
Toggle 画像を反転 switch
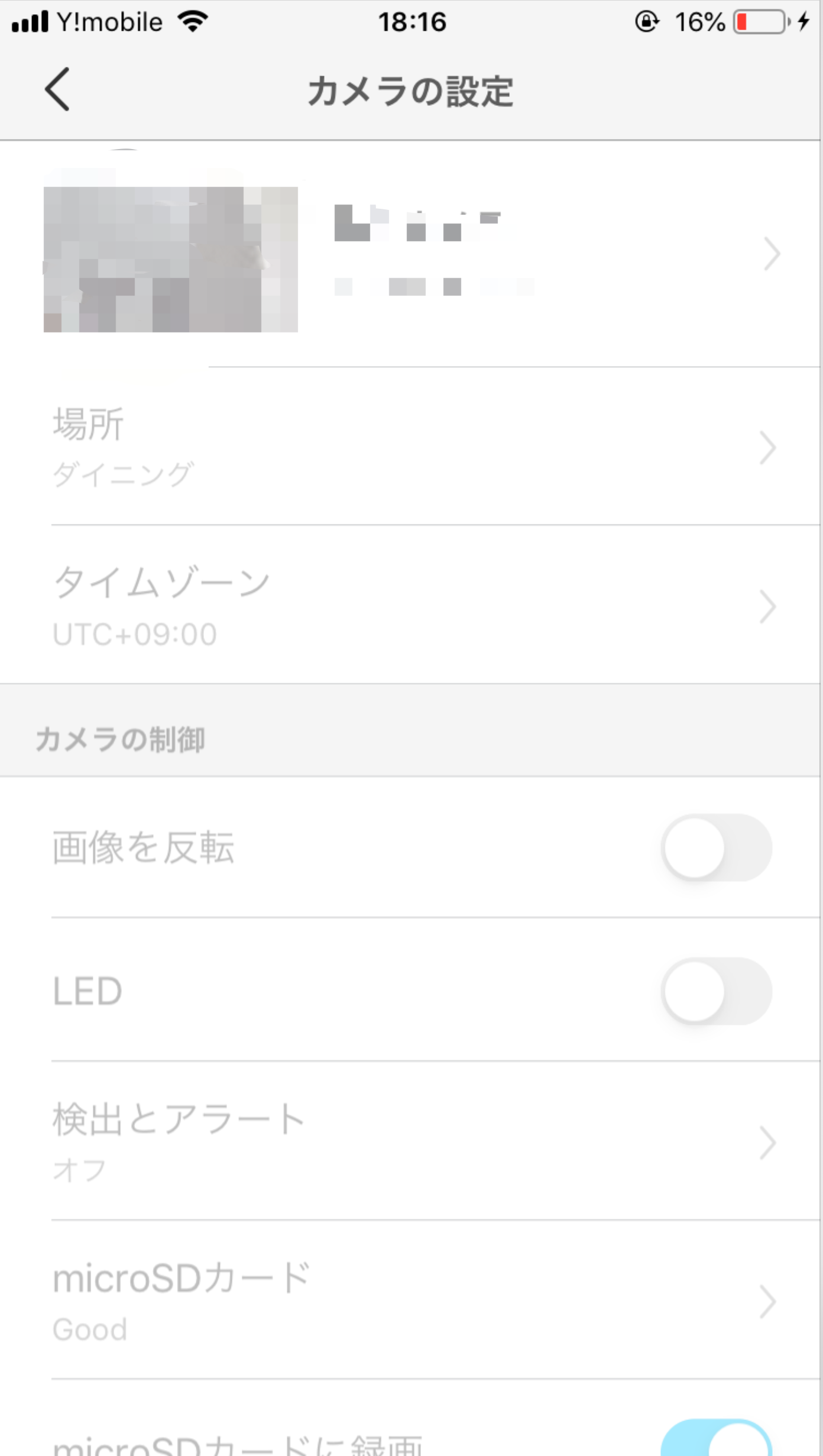click(716, 848)
